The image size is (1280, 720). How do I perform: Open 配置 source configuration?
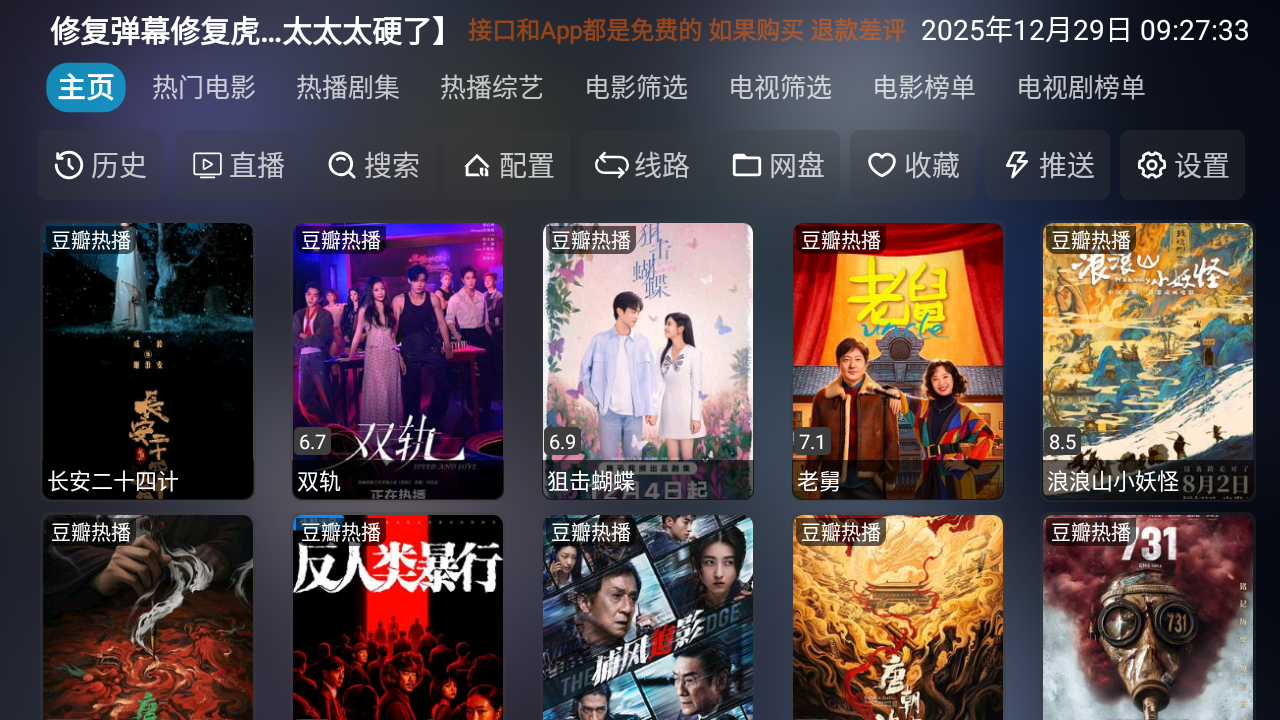508,165
